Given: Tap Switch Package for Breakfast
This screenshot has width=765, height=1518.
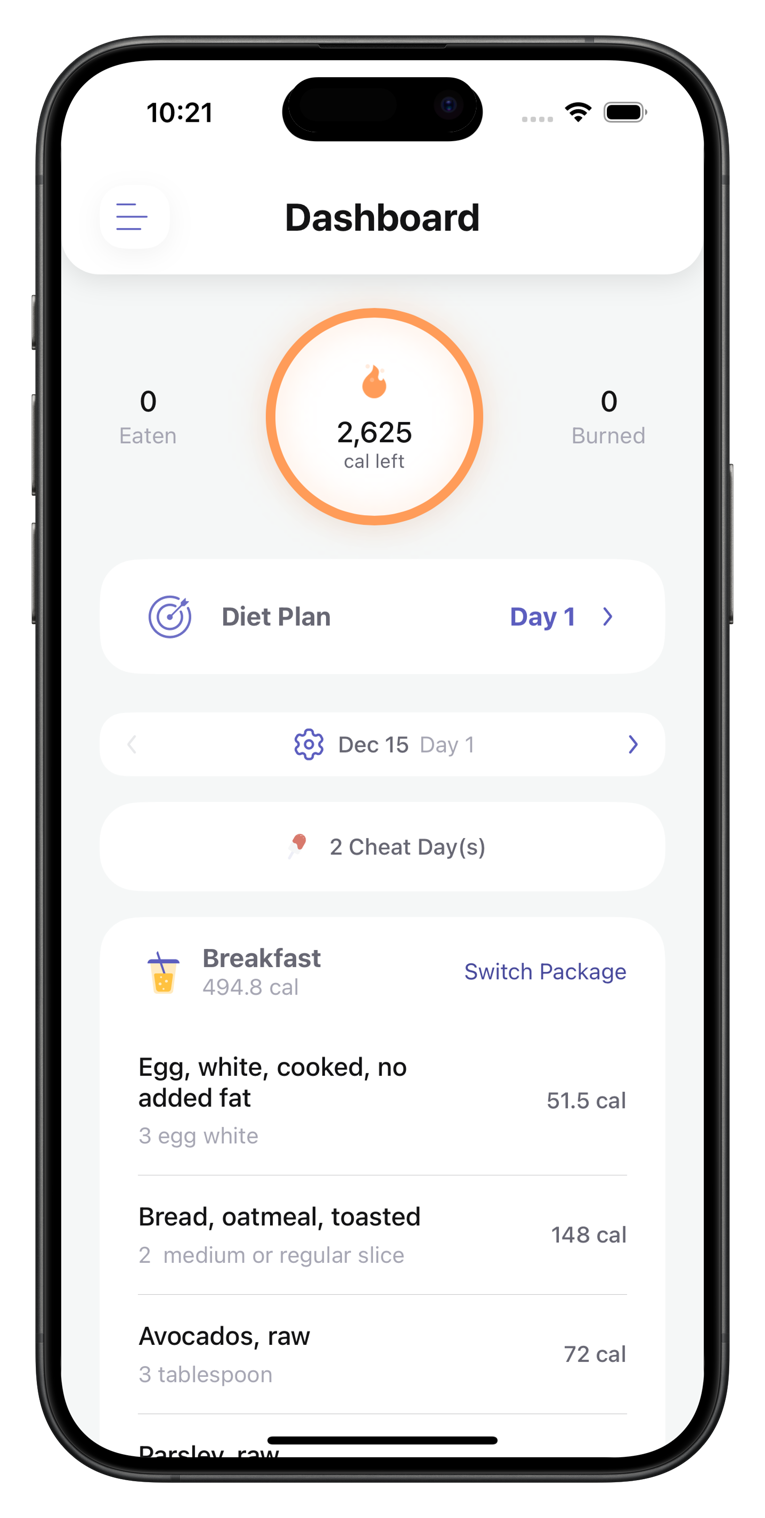Looking at the screenshot, I should tap(545, 972).
